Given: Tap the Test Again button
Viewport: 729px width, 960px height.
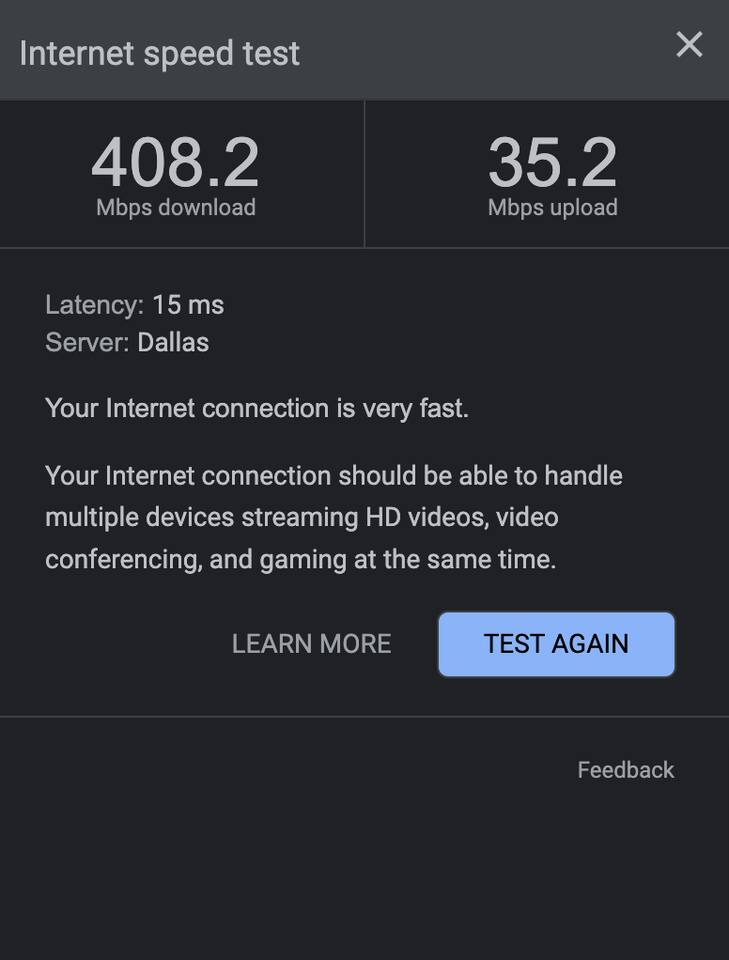Looking at the screenshot, I should (x=556, y=644).
